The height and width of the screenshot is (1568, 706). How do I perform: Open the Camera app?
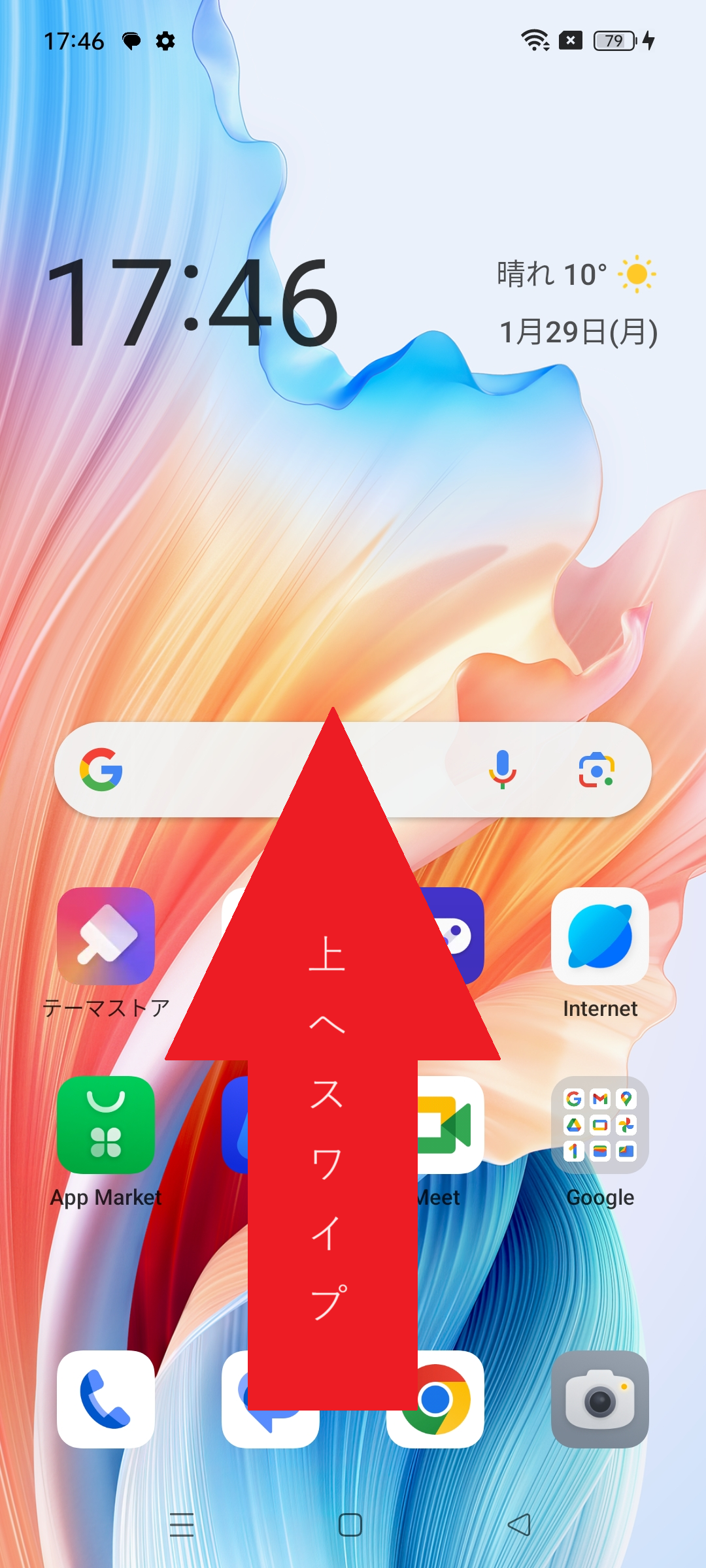click(600, 1399)
